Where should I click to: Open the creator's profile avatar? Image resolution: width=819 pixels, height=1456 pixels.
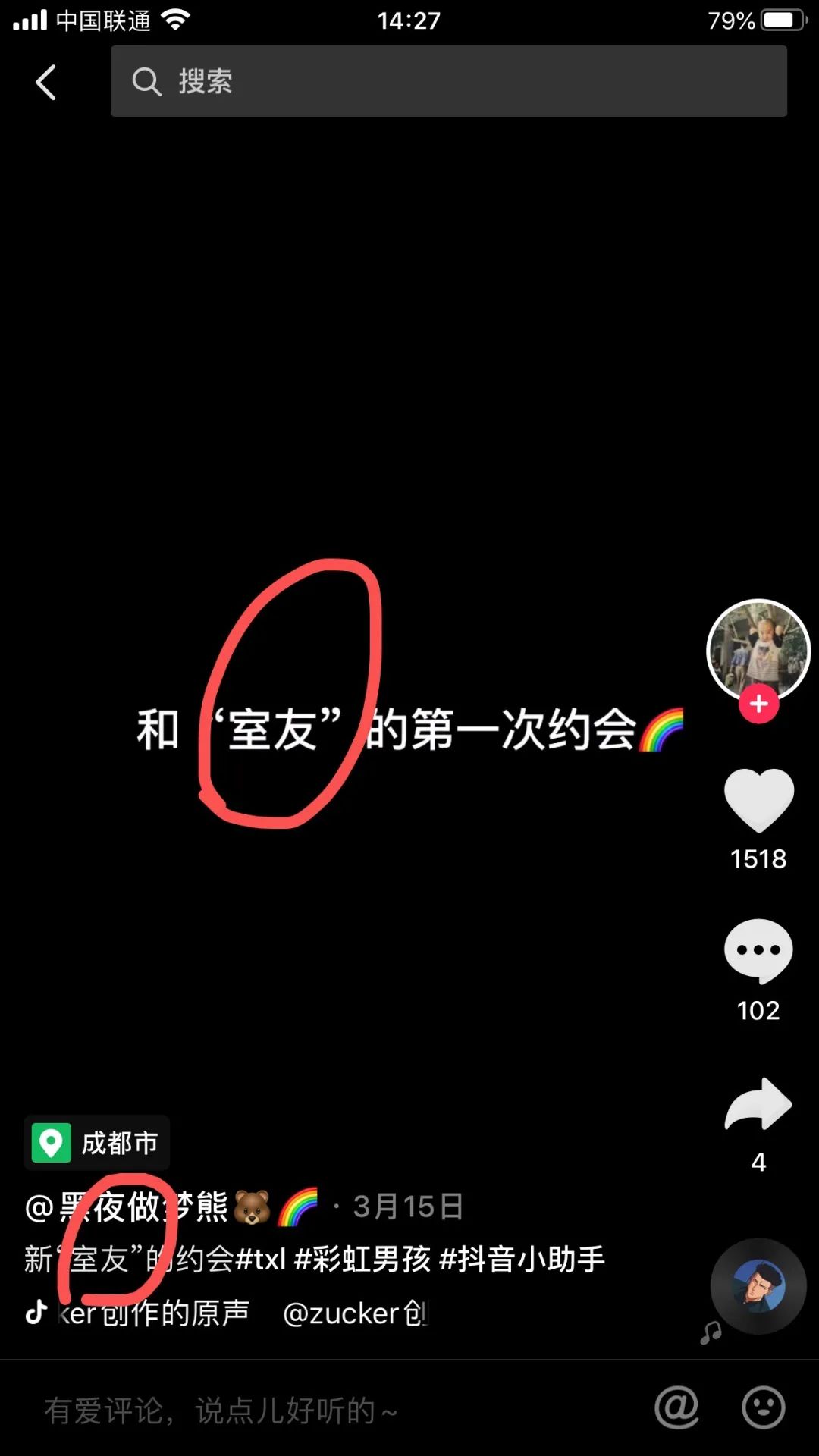coord(758,649)
